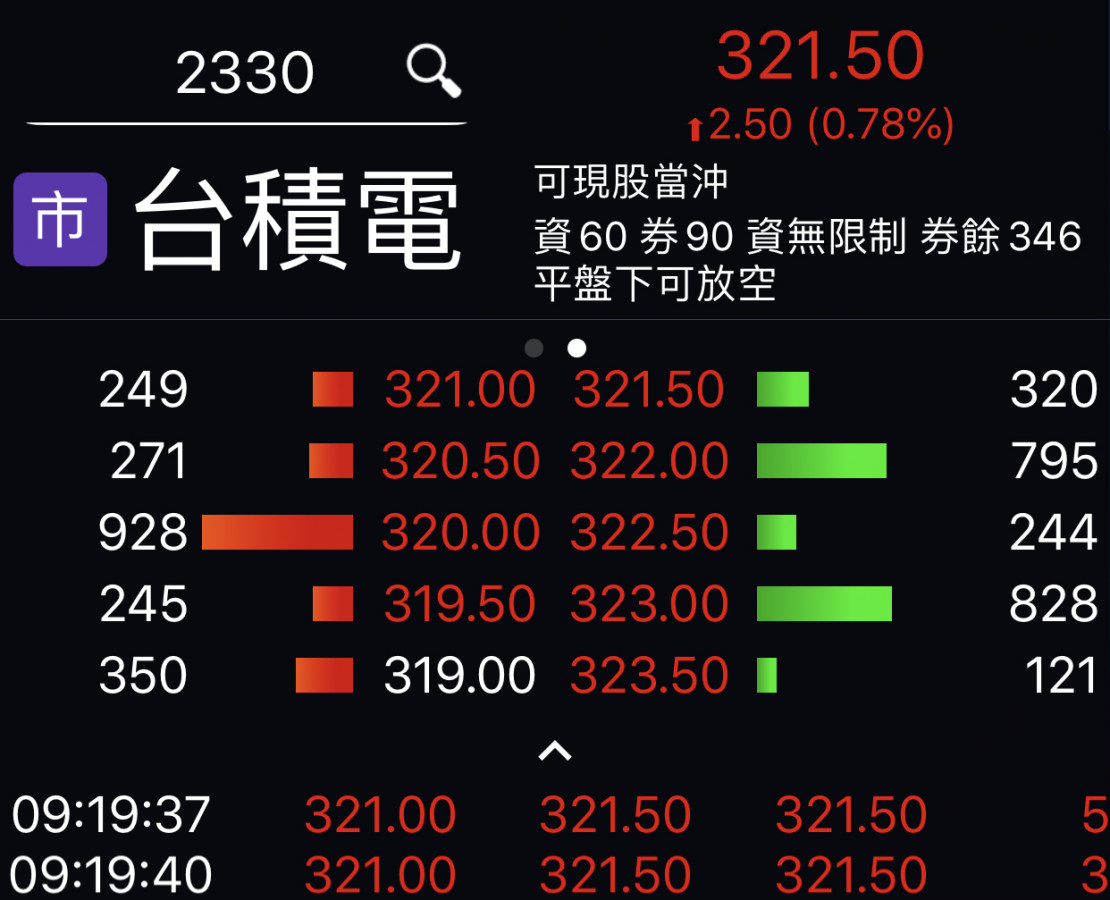Tap the page indicator dots

click(555, 348)
